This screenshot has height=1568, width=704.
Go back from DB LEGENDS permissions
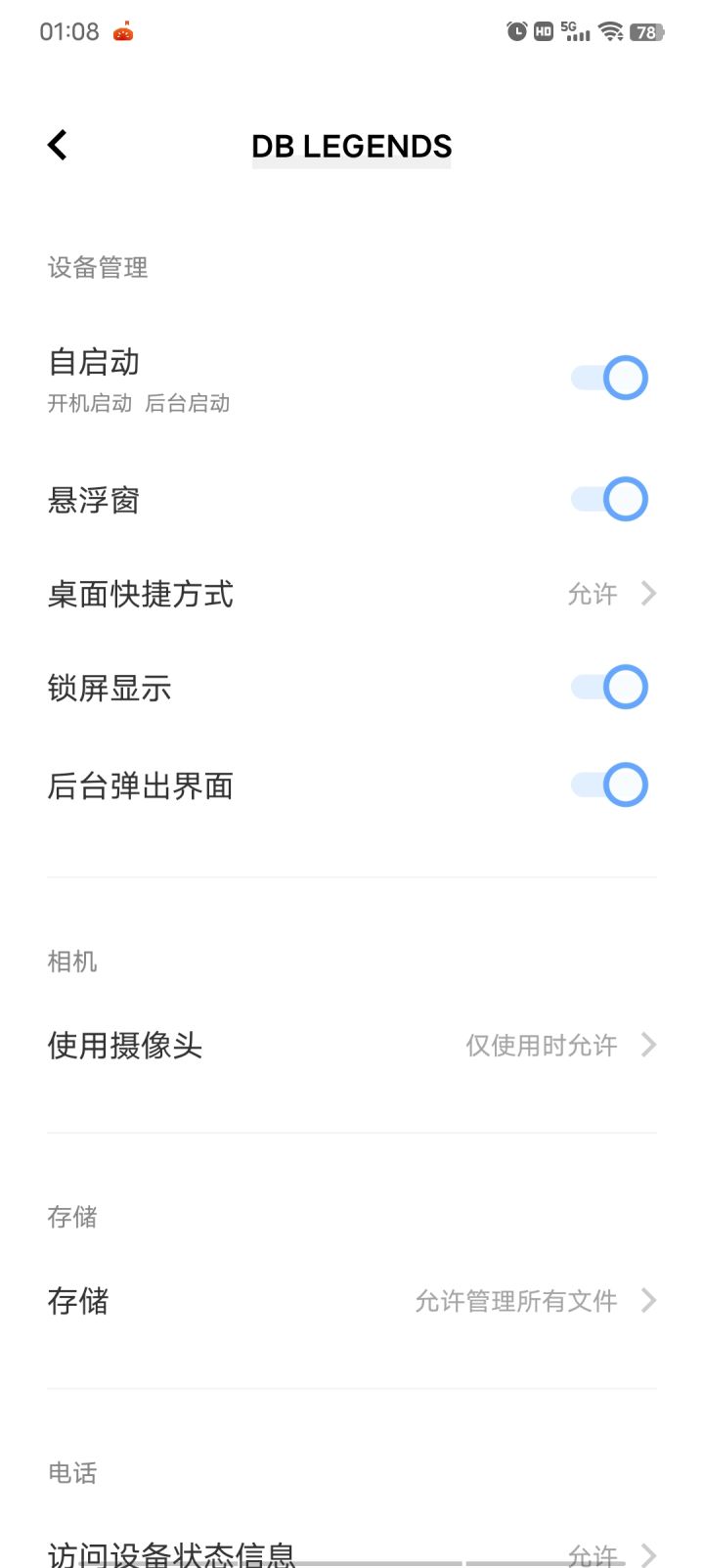coord(58,146)
